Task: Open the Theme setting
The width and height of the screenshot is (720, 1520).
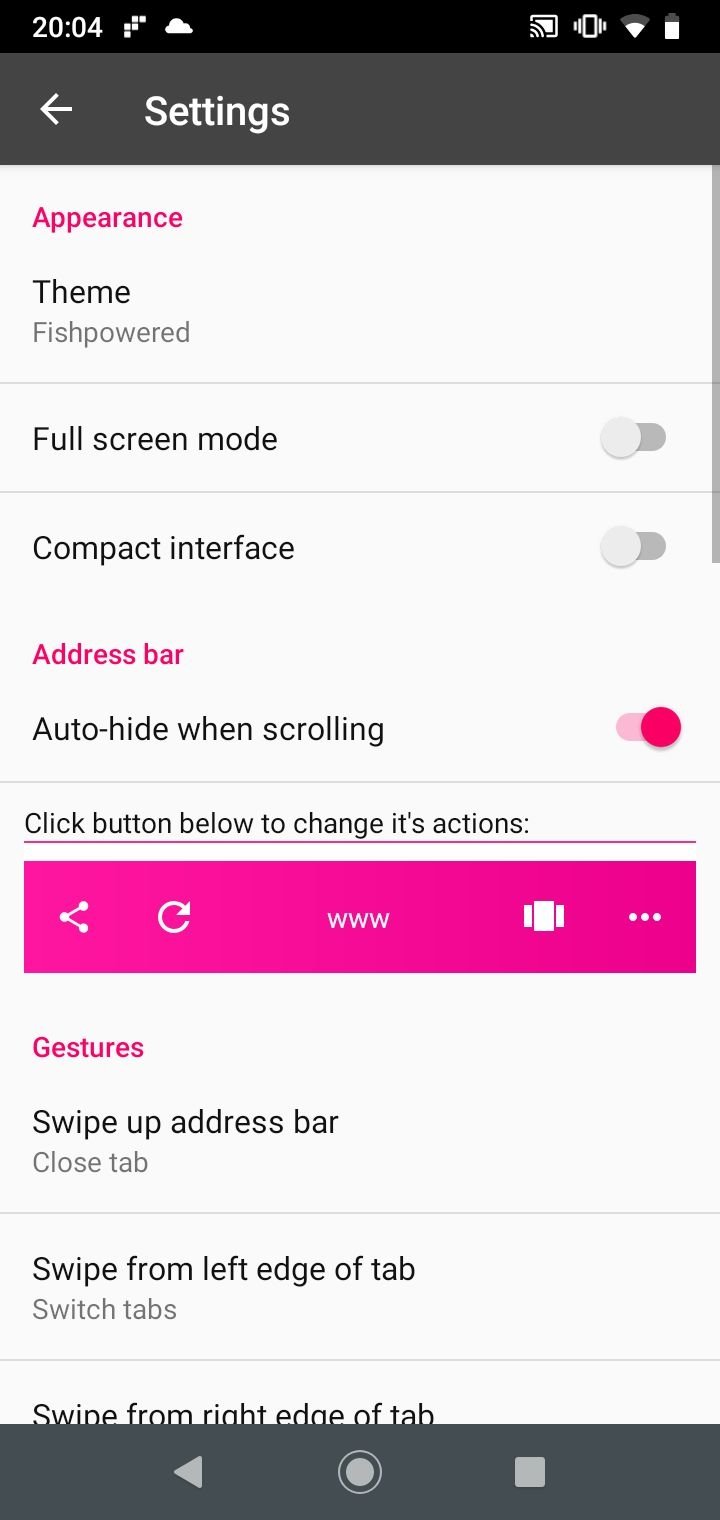Action: pos(360,311)
